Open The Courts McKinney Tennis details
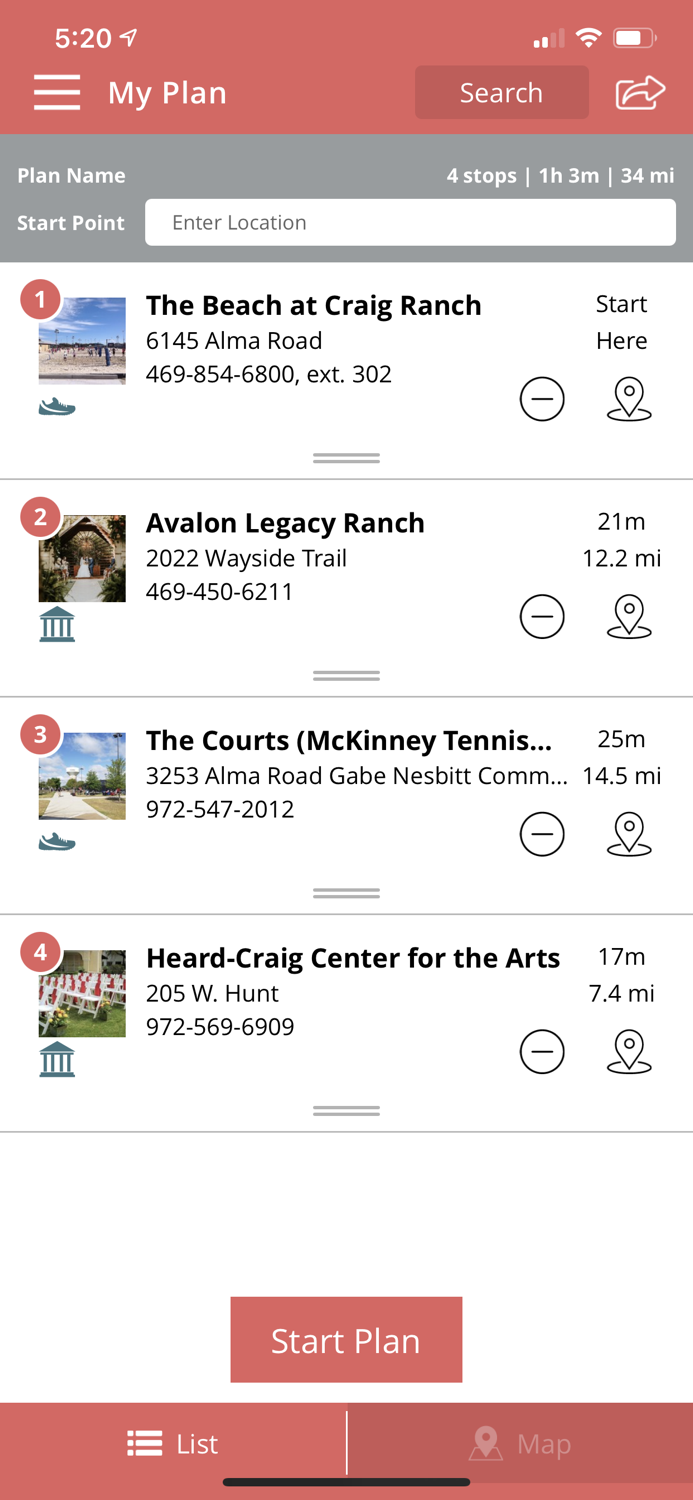The image size is (693, 1500). [x=348, y=741]
